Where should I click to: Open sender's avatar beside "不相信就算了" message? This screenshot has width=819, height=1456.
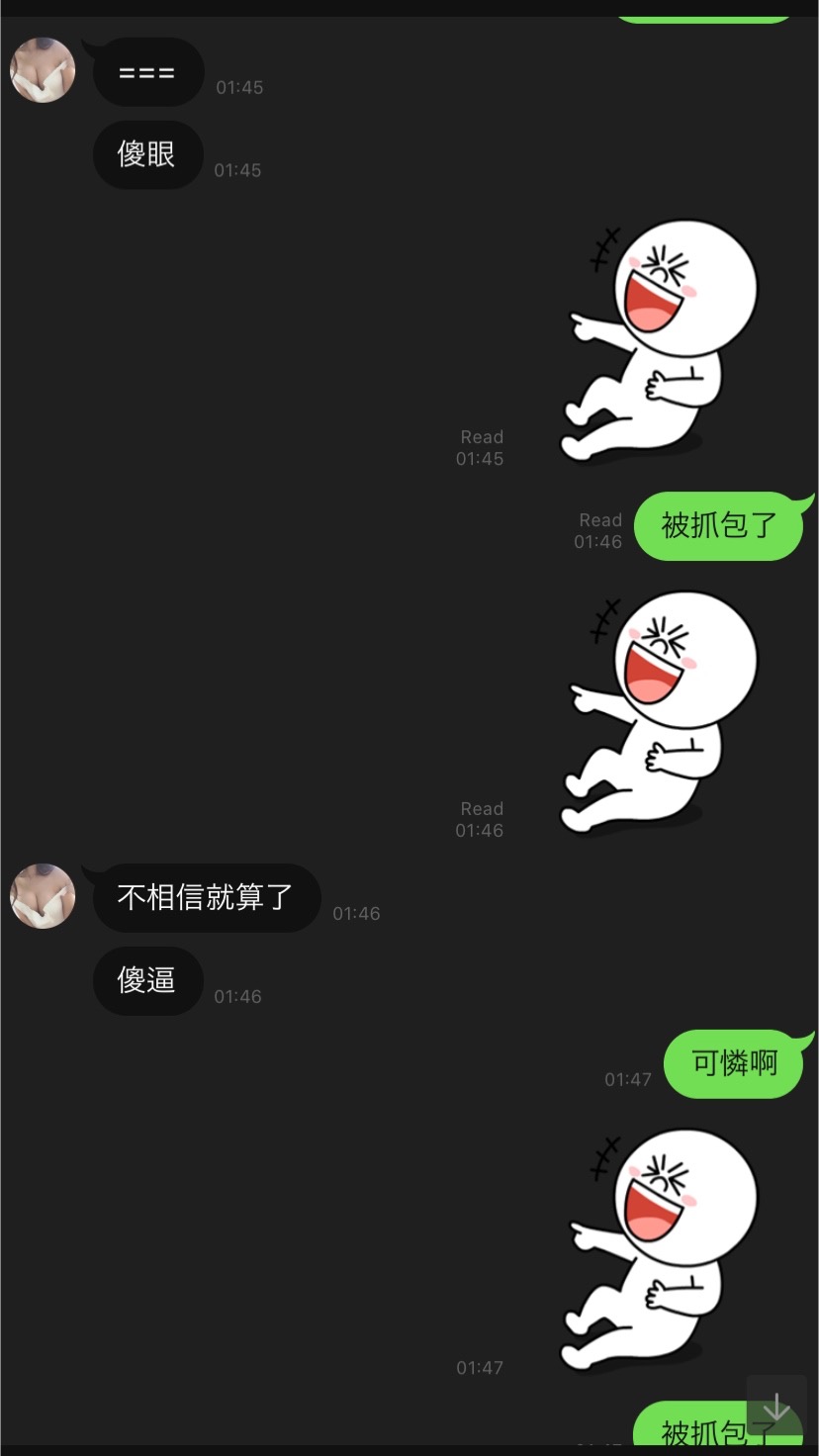43,896
